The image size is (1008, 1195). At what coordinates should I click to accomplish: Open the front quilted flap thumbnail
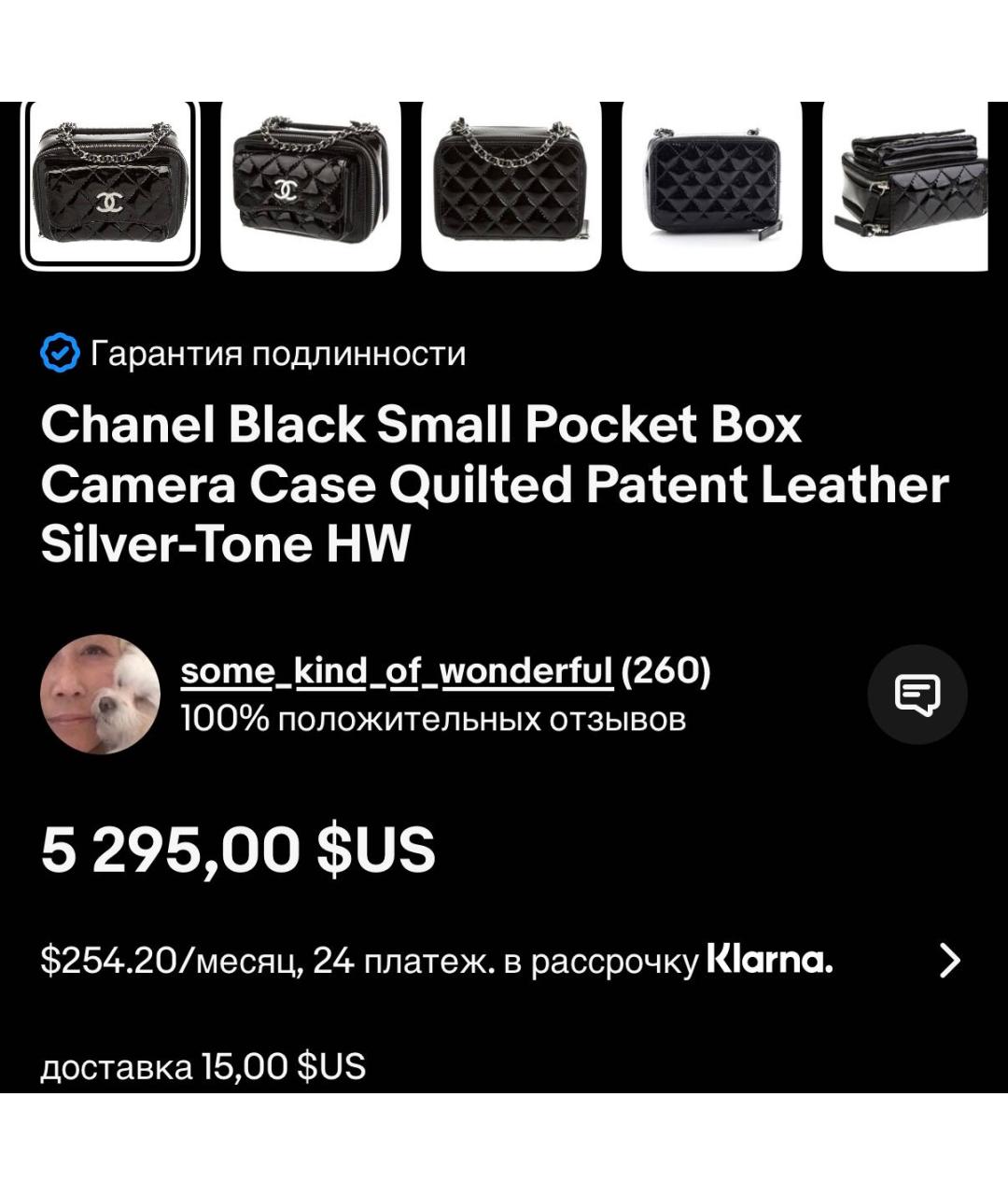click(510, 183)
